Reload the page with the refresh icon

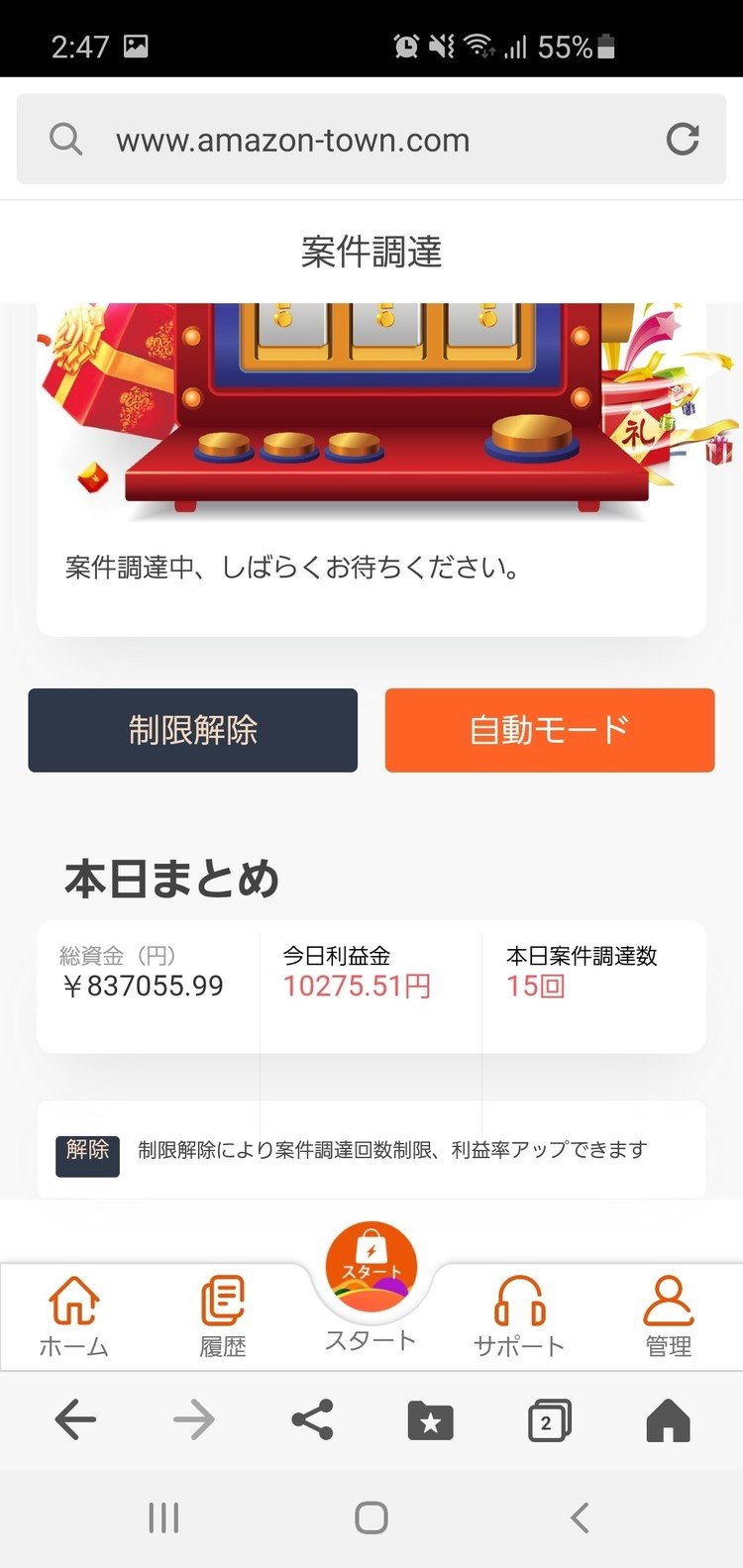click(682, 140)
